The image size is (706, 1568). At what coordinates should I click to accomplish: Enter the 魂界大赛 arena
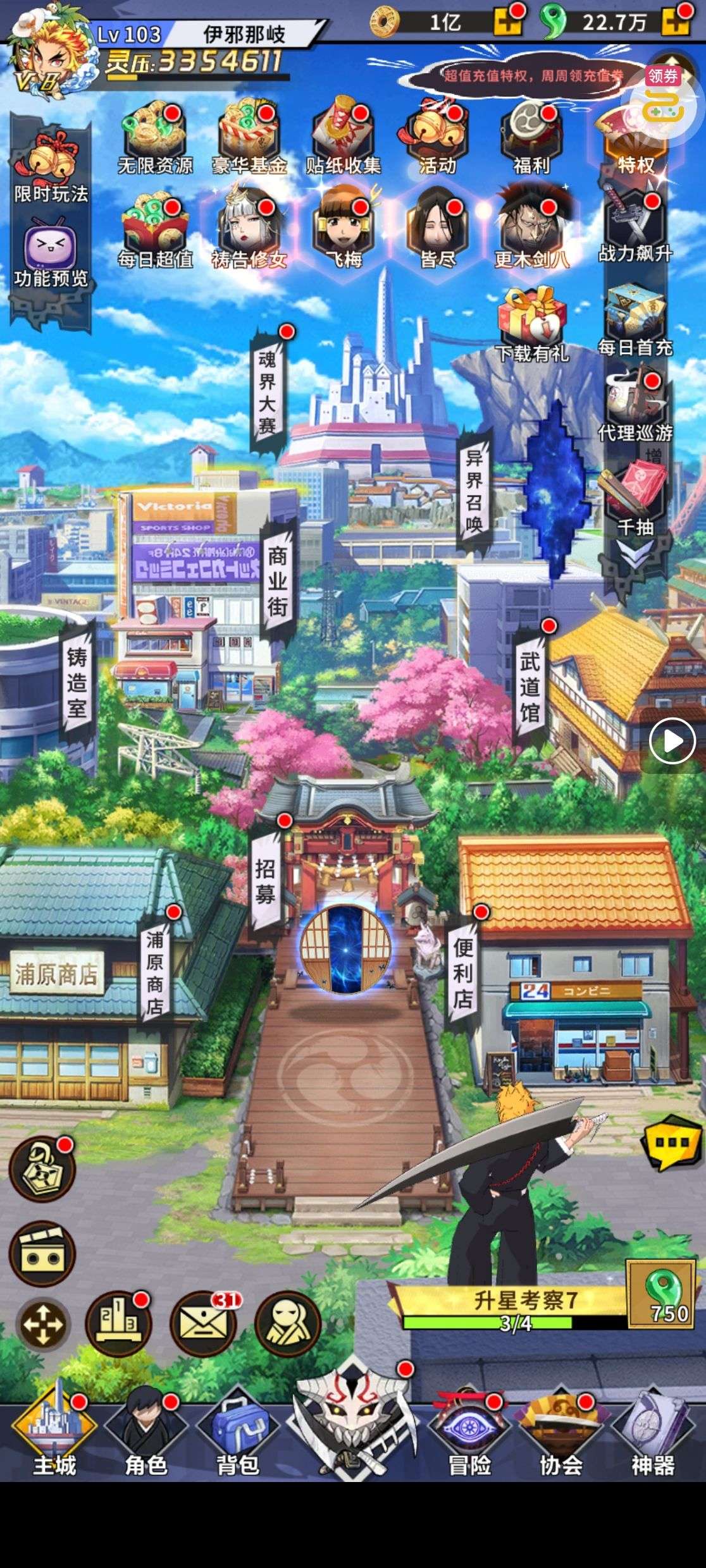267,391
